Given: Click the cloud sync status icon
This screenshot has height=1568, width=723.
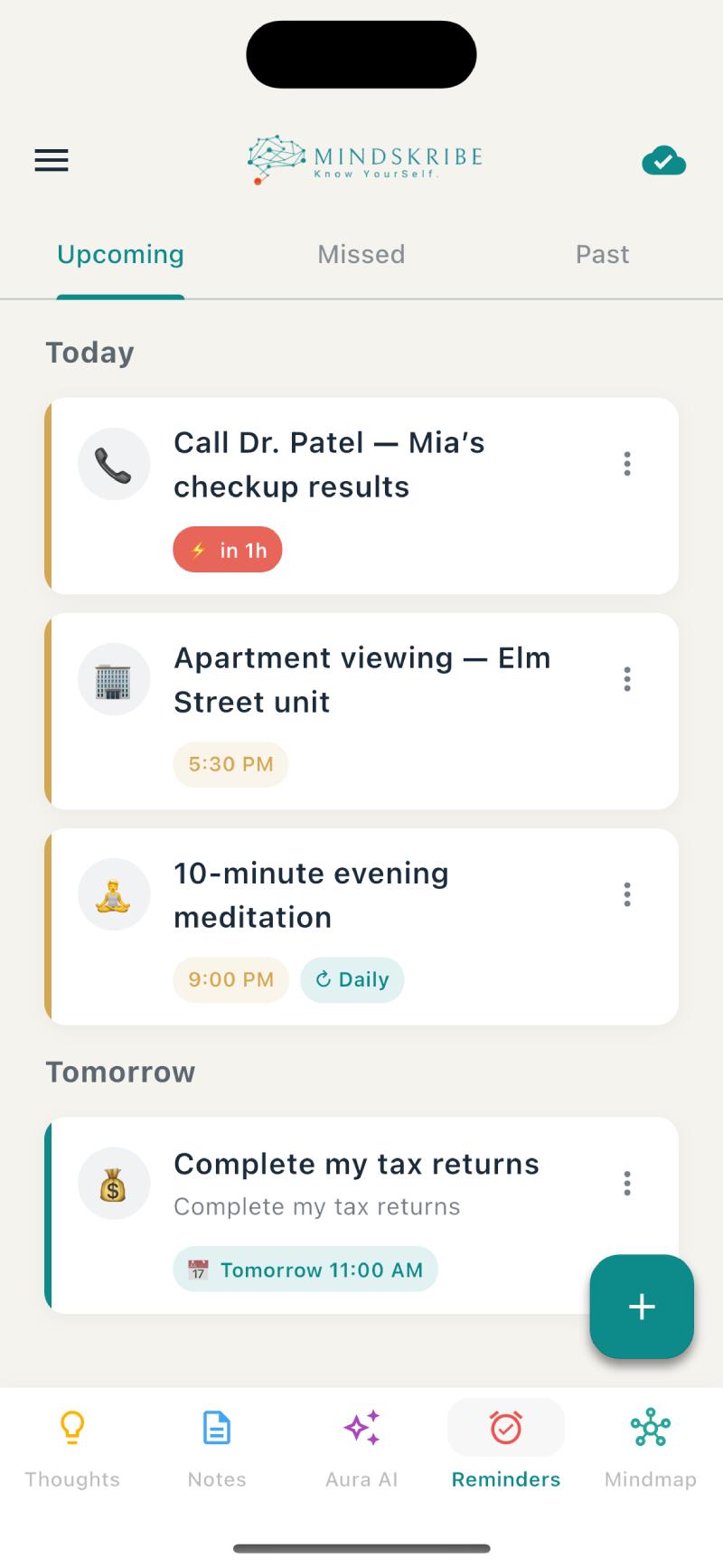Looking at the screenshot, I should 664,160.
